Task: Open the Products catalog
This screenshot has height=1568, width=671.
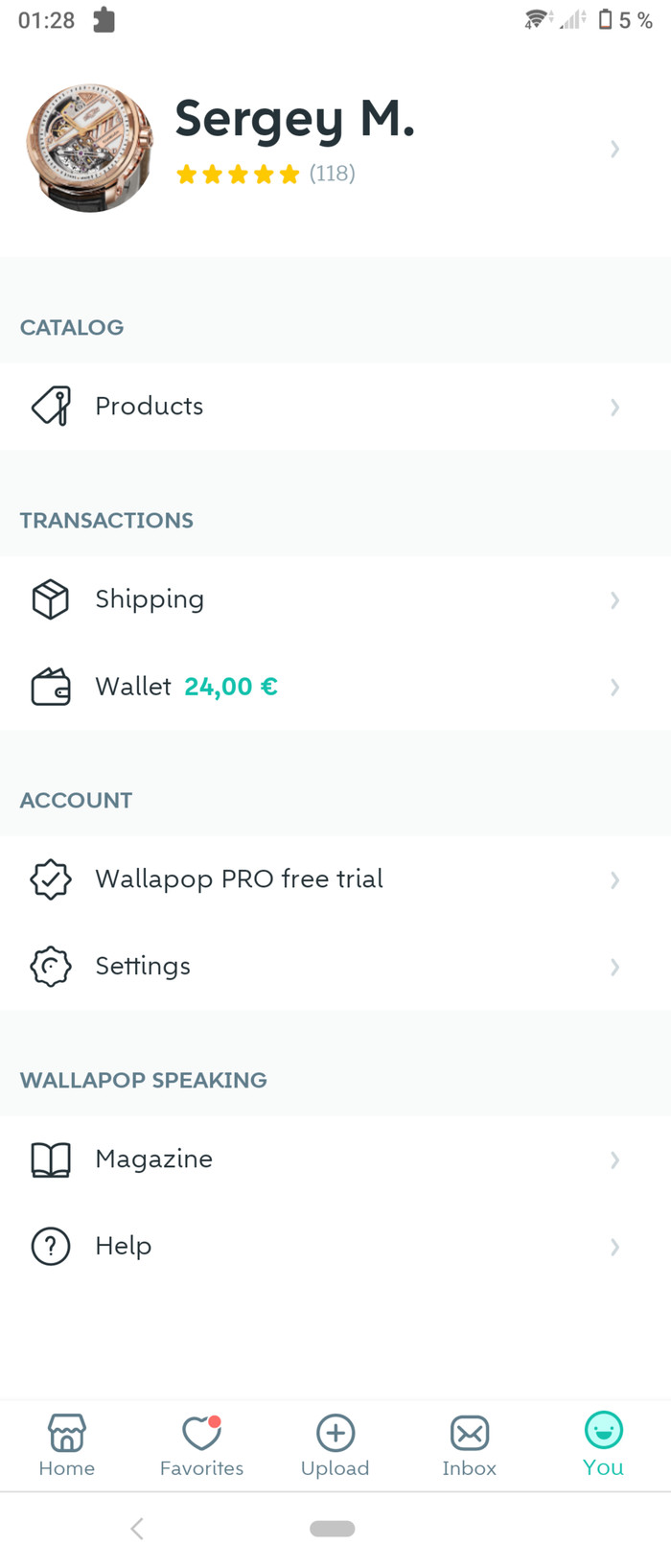Action: point(335,407)
